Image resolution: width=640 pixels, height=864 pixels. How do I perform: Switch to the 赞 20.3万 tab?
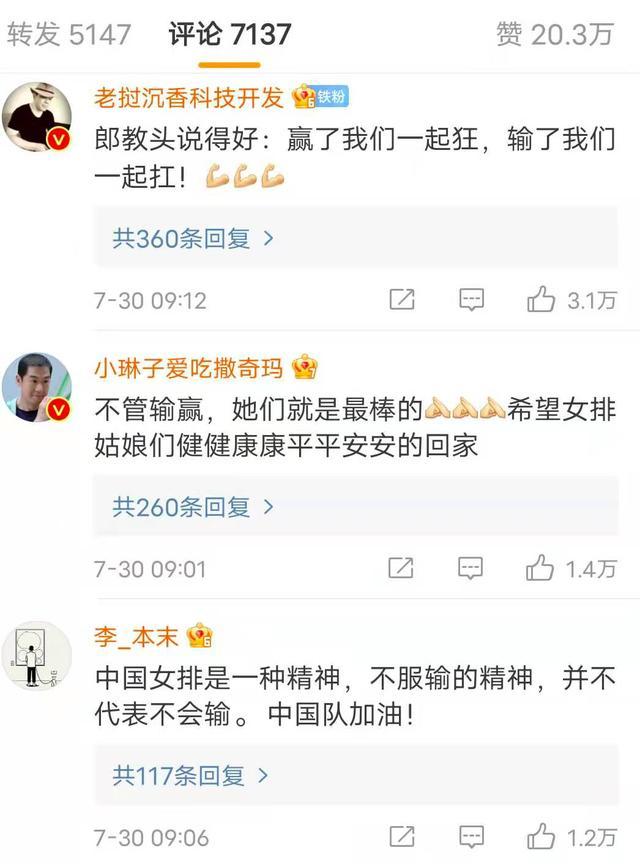(554, 35)
